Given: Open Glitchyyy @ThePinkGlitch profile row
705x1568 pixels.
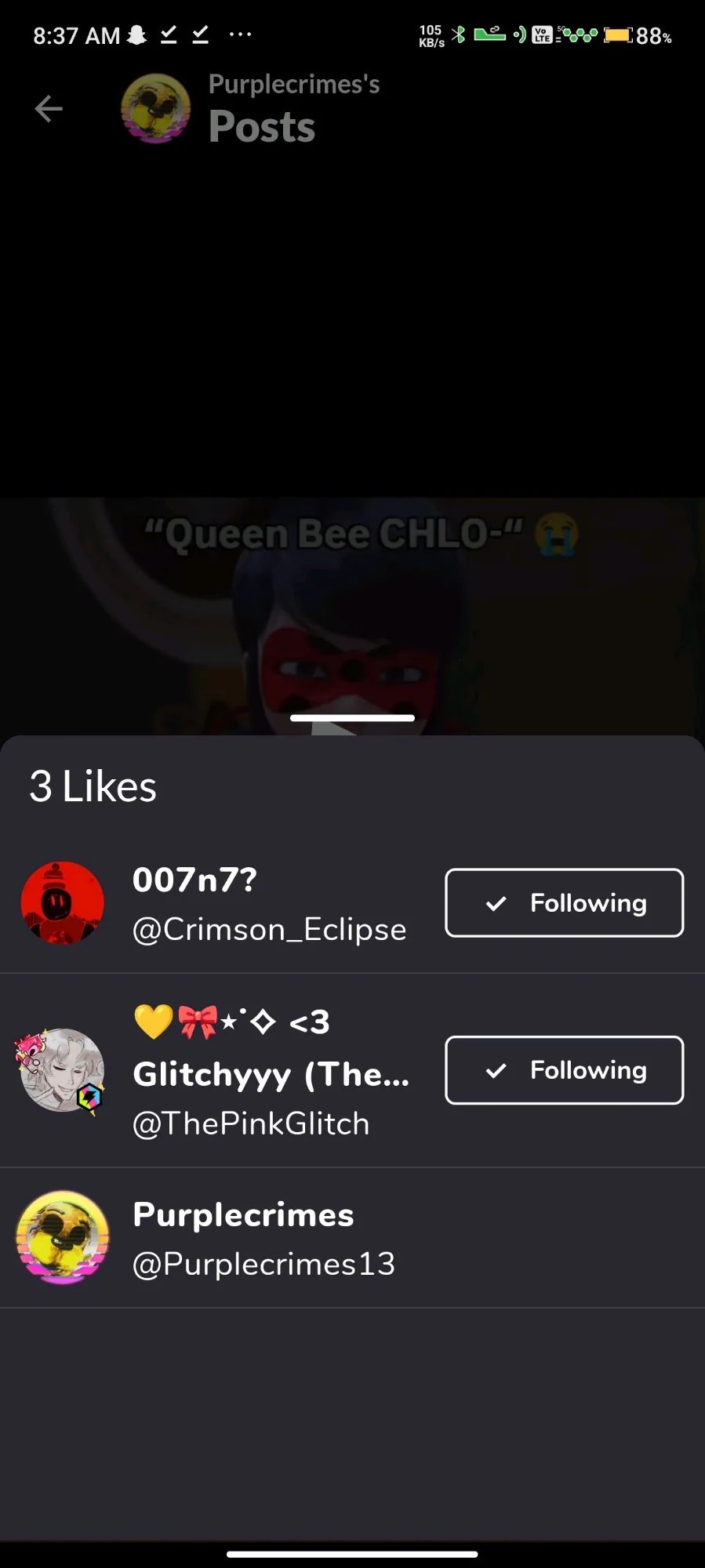Looking at the screenshot, I should click(268, 1073).
